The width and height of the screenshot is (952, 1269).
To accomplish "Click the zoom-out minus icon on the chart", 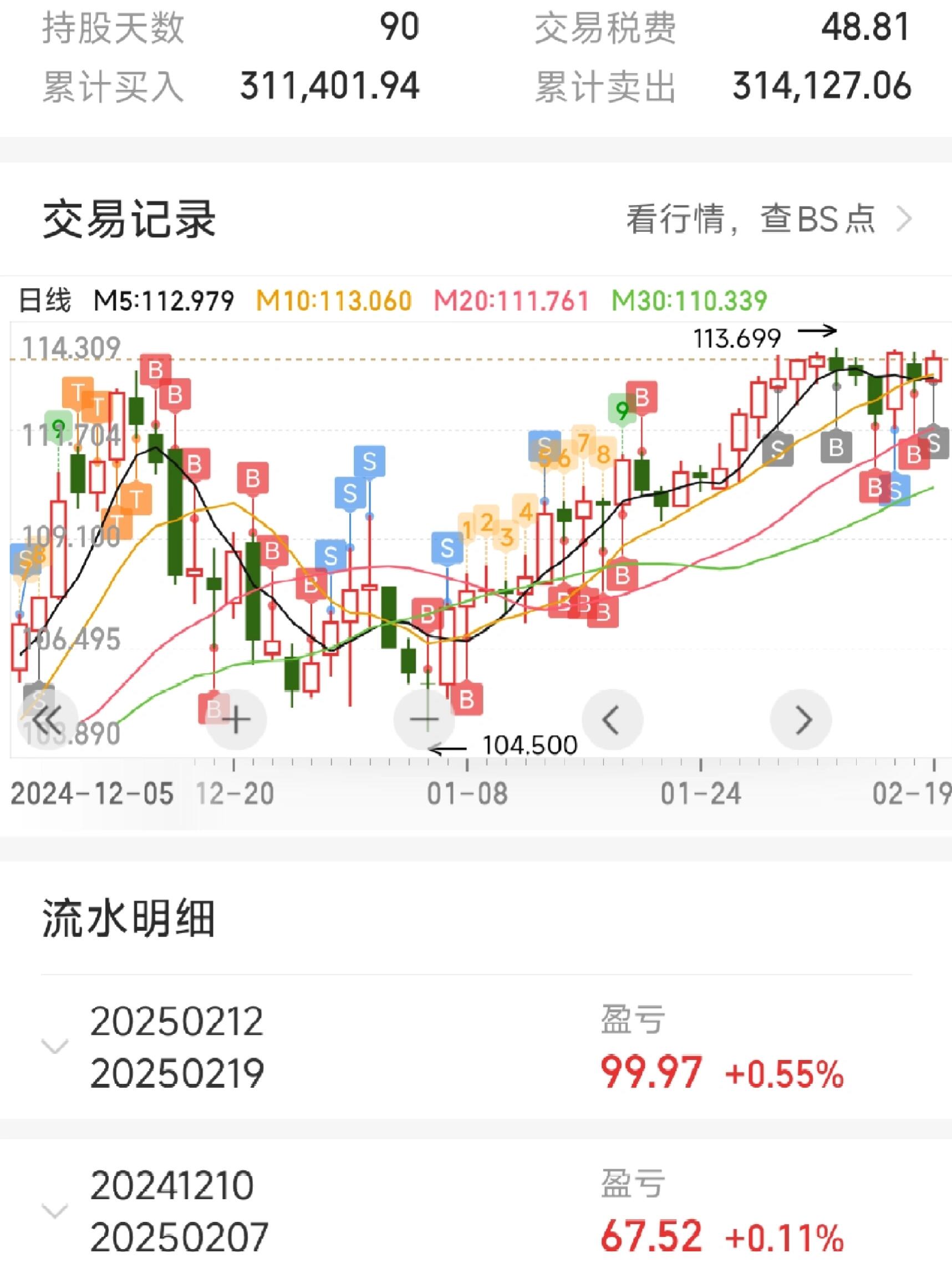I will click(x=424, y=718).
